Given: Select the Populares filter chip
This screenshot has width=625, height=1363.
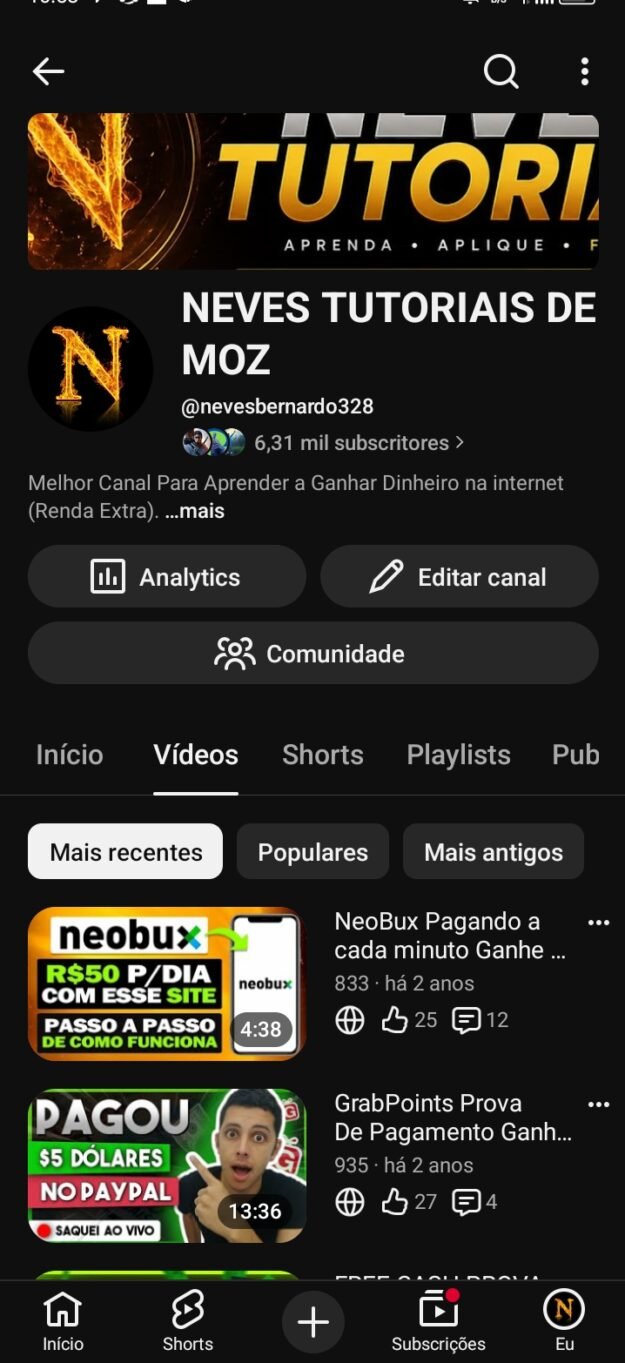Looking at the screenshot, I should click(313, 852).
